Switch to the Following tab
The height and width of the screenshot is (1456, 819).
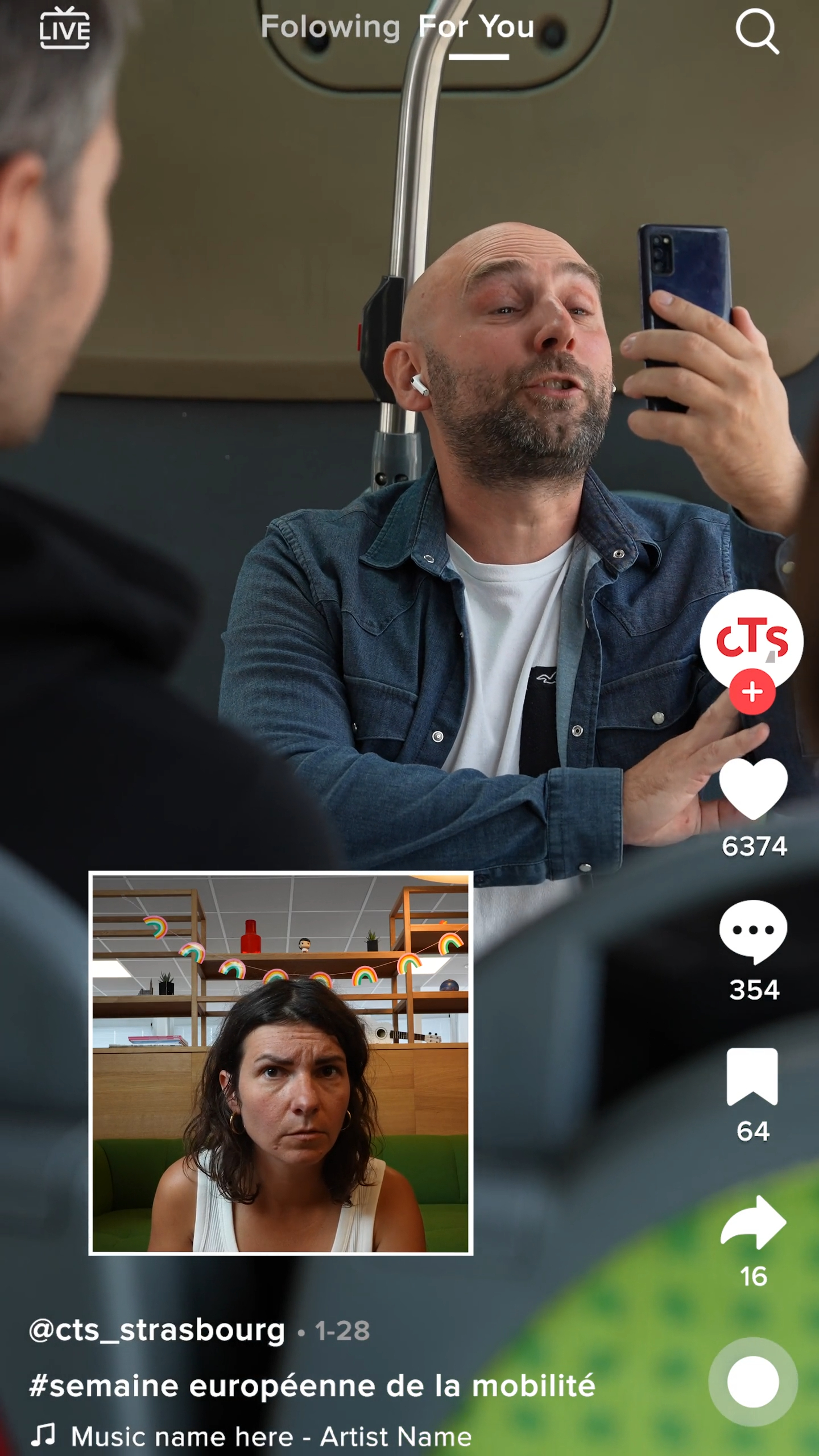330,27
